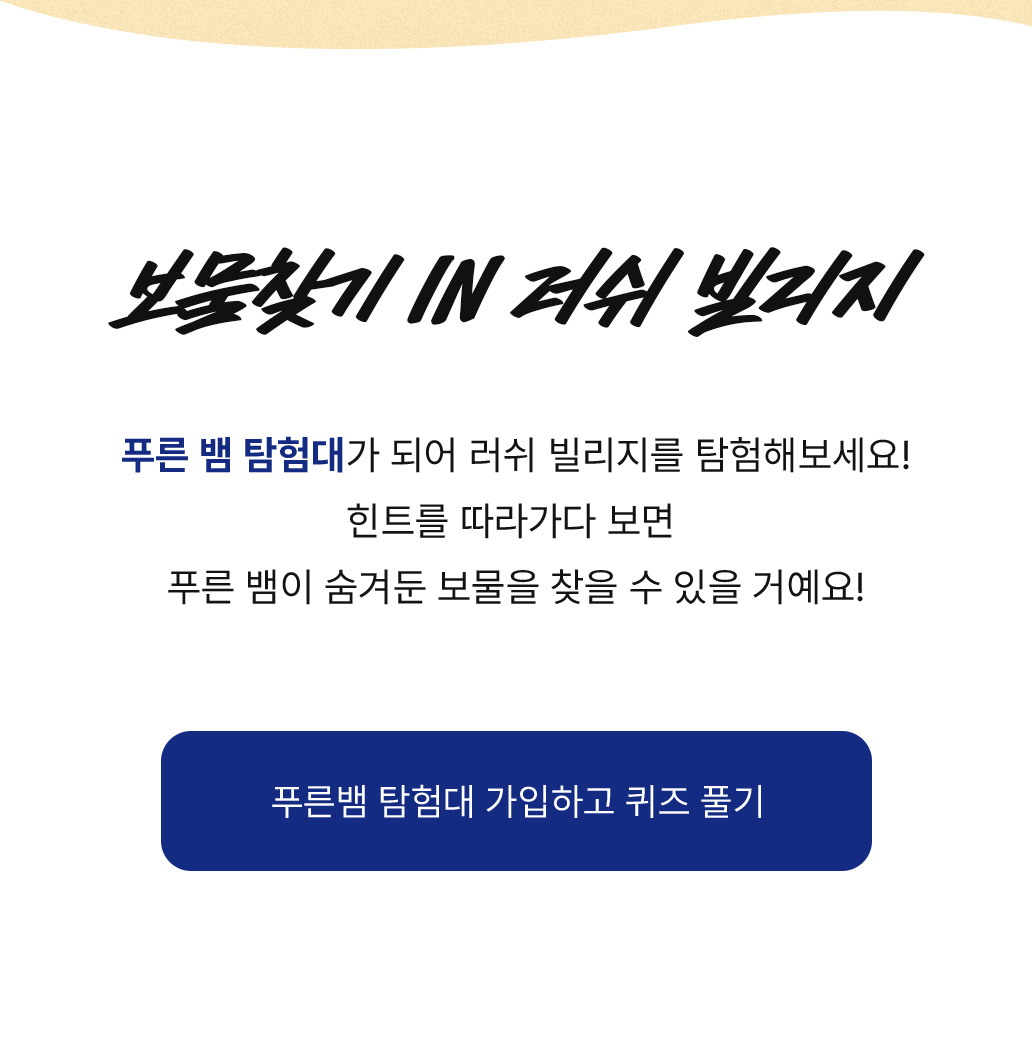Tap 푸른뱀 탐험대 가입하고 퀴즈 풀기 button
The image size is (1032, 1063).
pyautogui.click(x=516, y=801)
